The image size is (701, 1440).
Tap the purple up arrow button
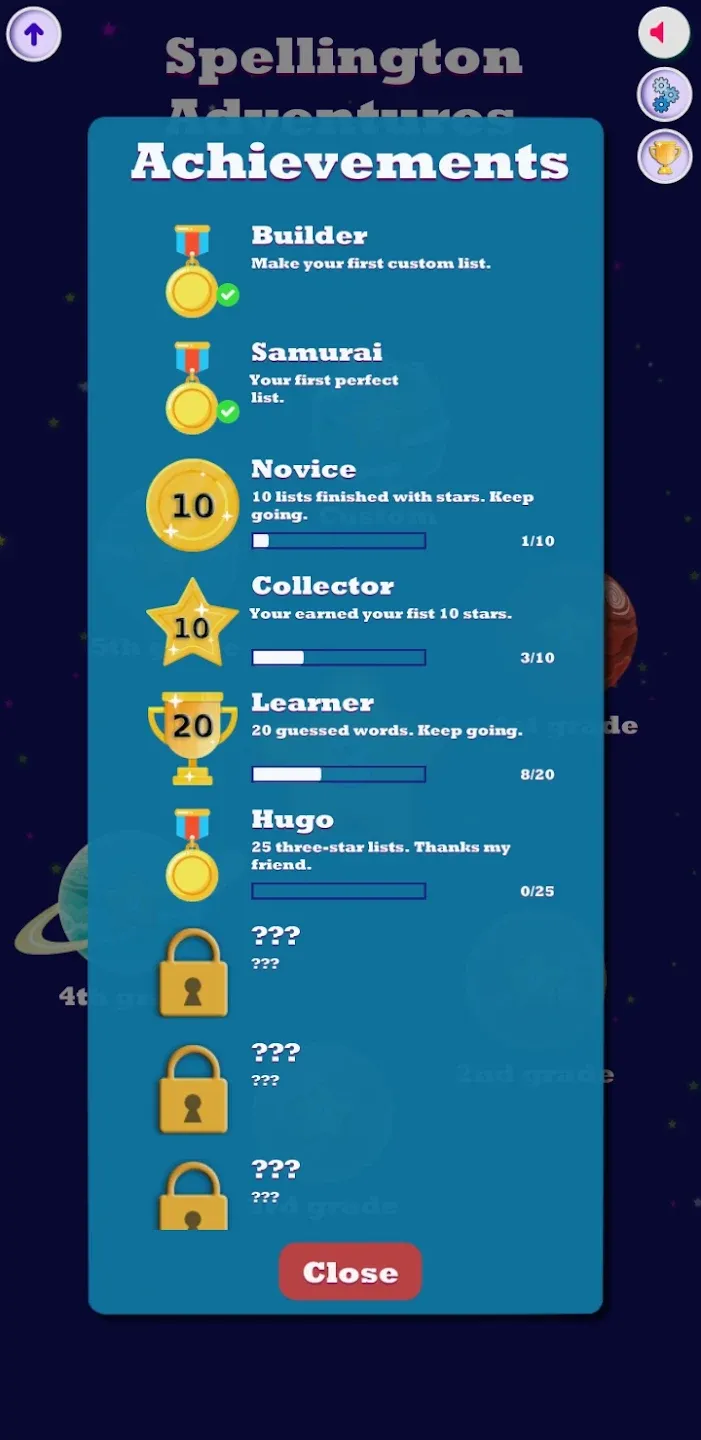(34, 35)
